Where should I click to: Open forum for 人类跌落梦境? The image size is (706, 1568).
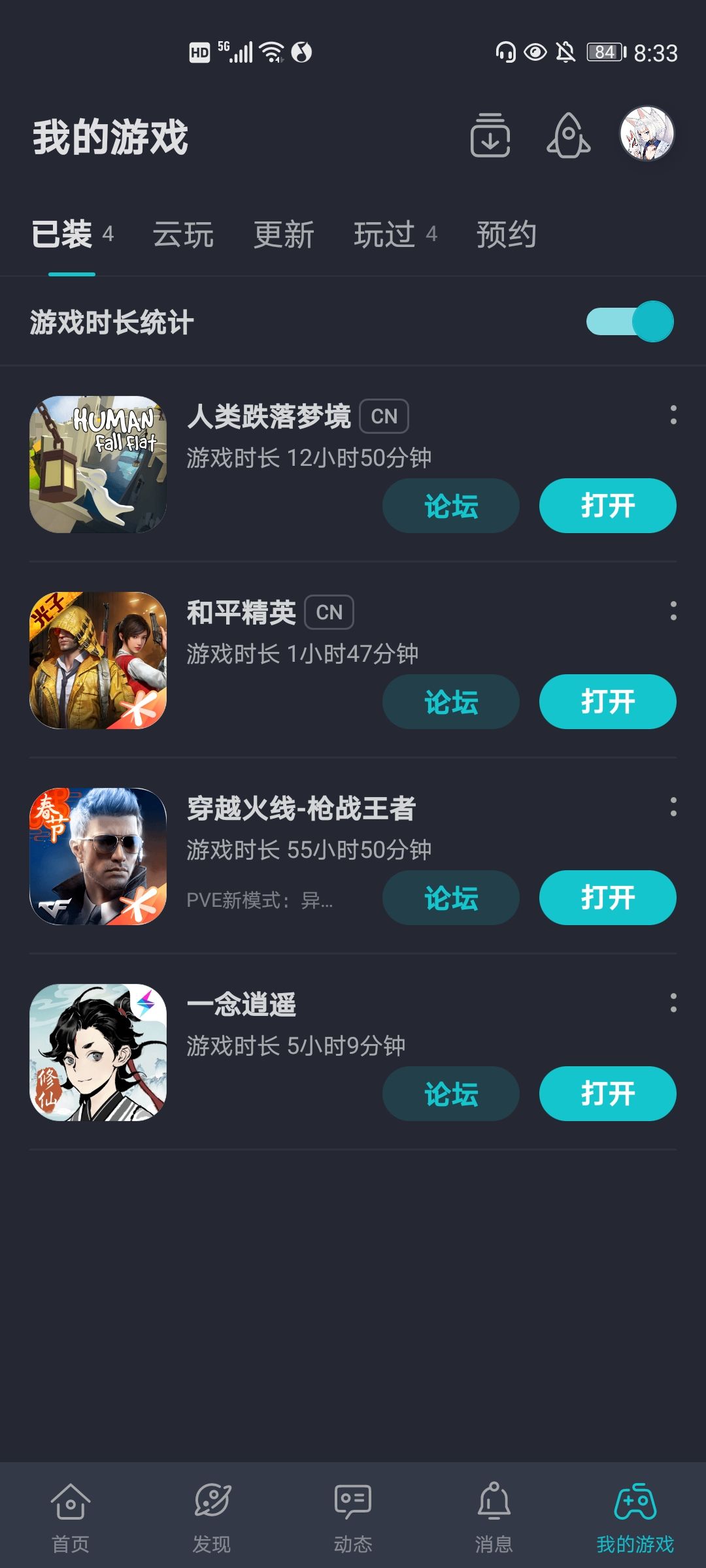450,506
